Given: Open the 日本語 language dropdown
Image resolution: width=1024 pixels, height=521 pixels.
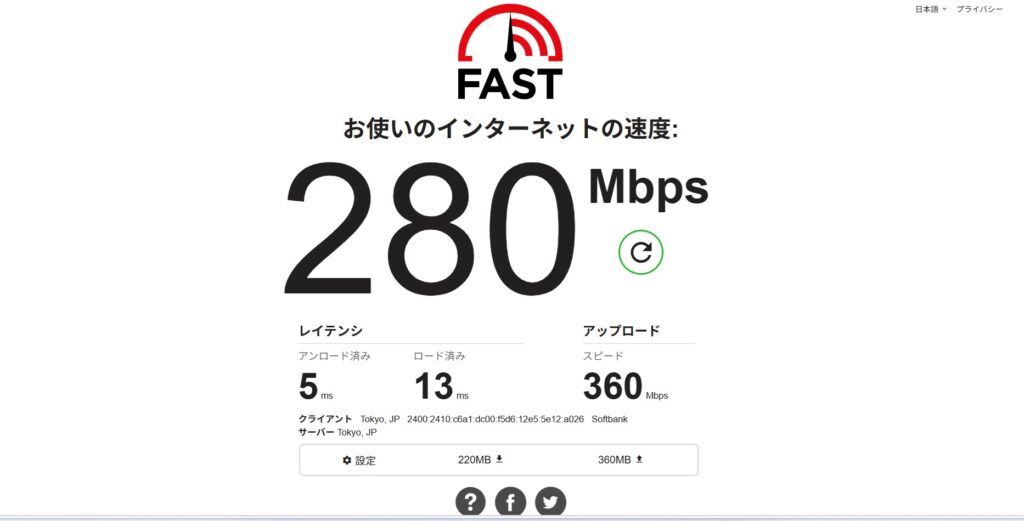Looking at the screenshot, I should pyautogui.click(x=930, y=8).
